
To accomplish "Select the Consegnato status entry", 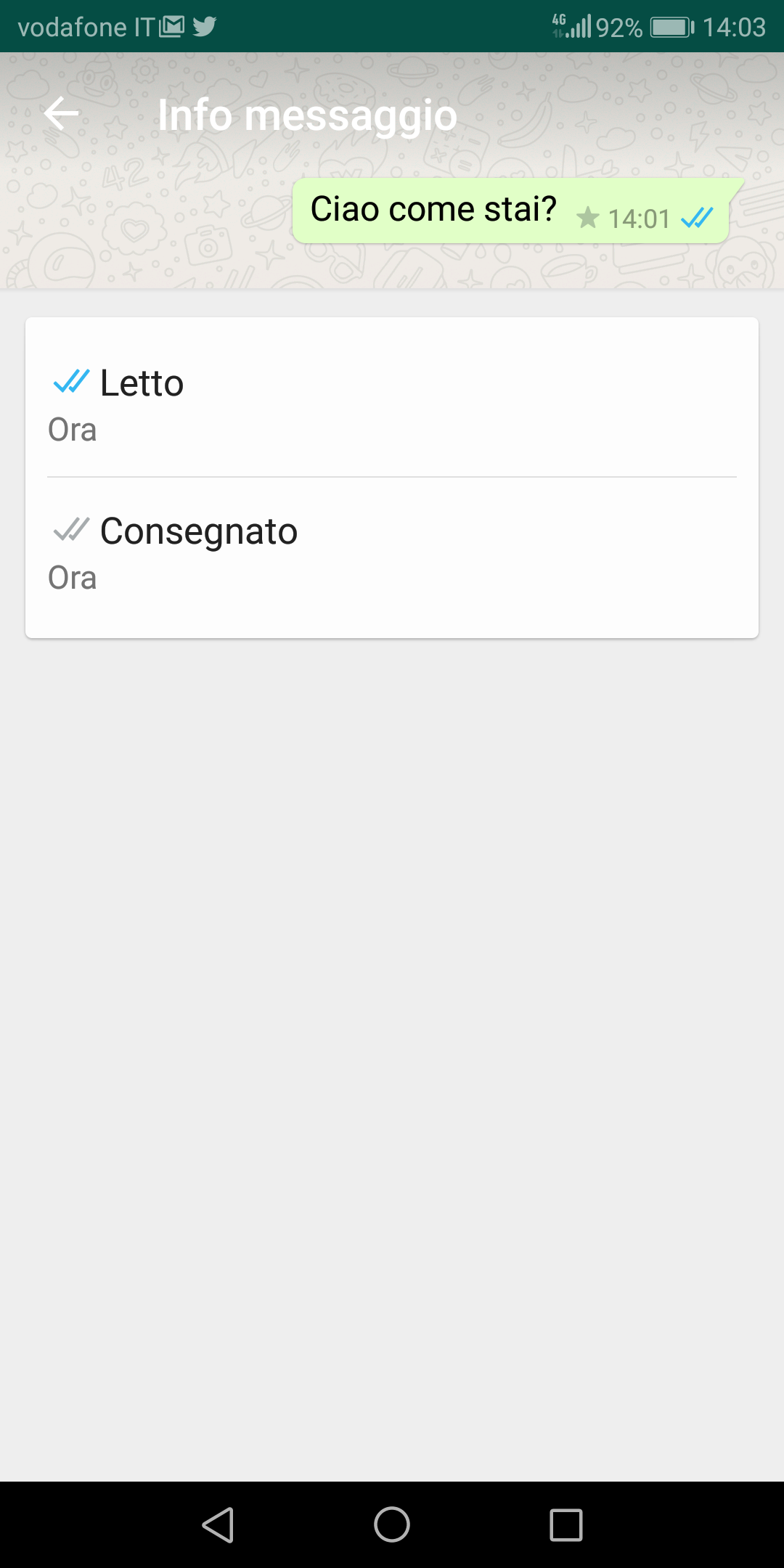I will (x=199, y=530).
